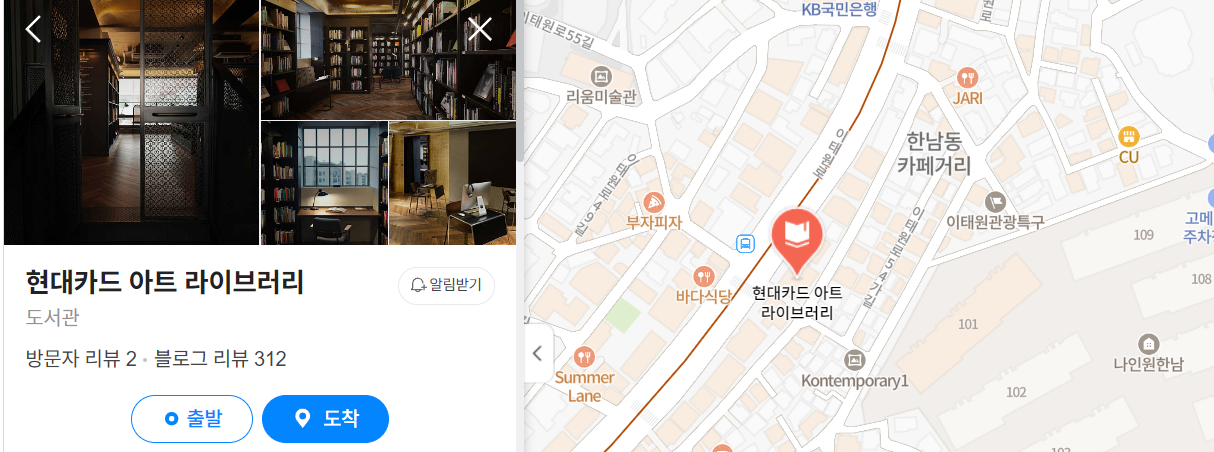Go back using the left arrow

33,29
